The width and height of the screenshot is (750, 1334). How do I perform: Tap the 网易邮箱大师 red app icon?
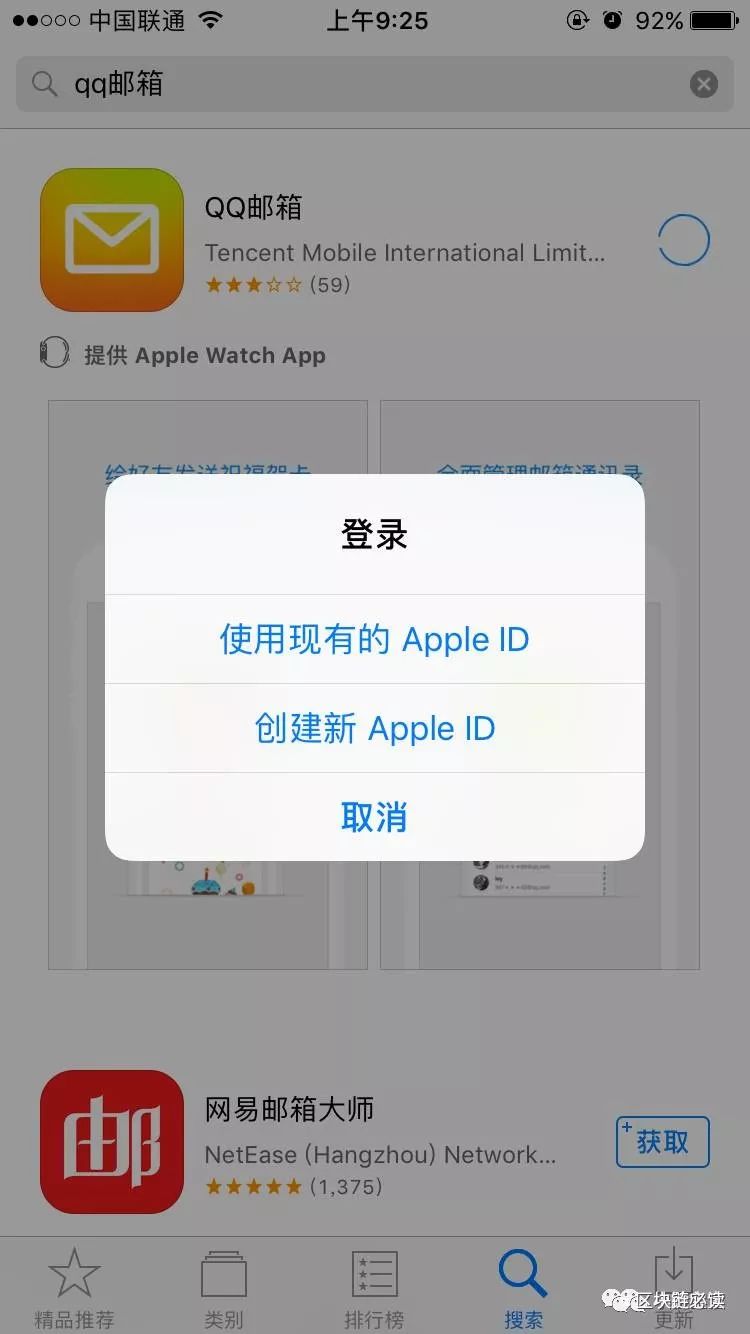(112, 1142)
